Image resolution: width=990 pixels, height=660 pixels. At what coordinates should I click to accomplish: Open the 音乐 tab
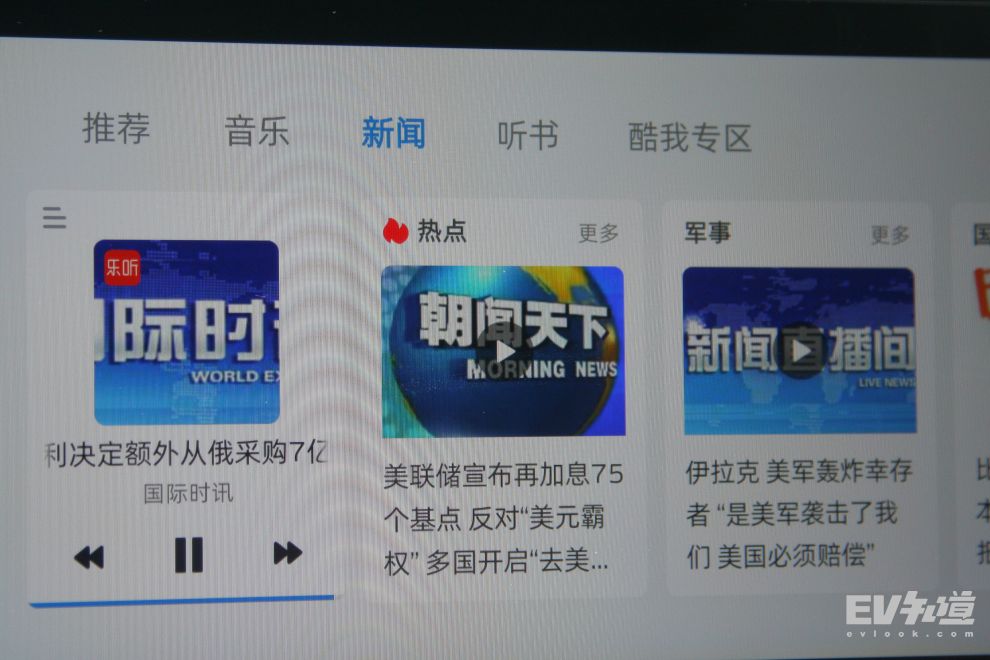coord(257,131)
